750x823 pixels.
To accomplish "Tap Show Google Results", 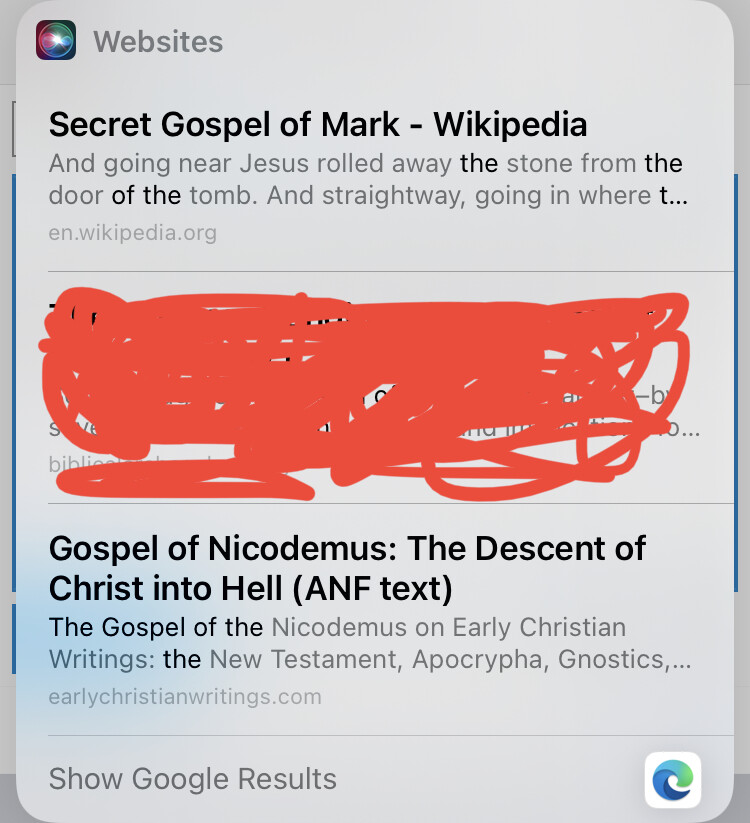I will 193,779.
